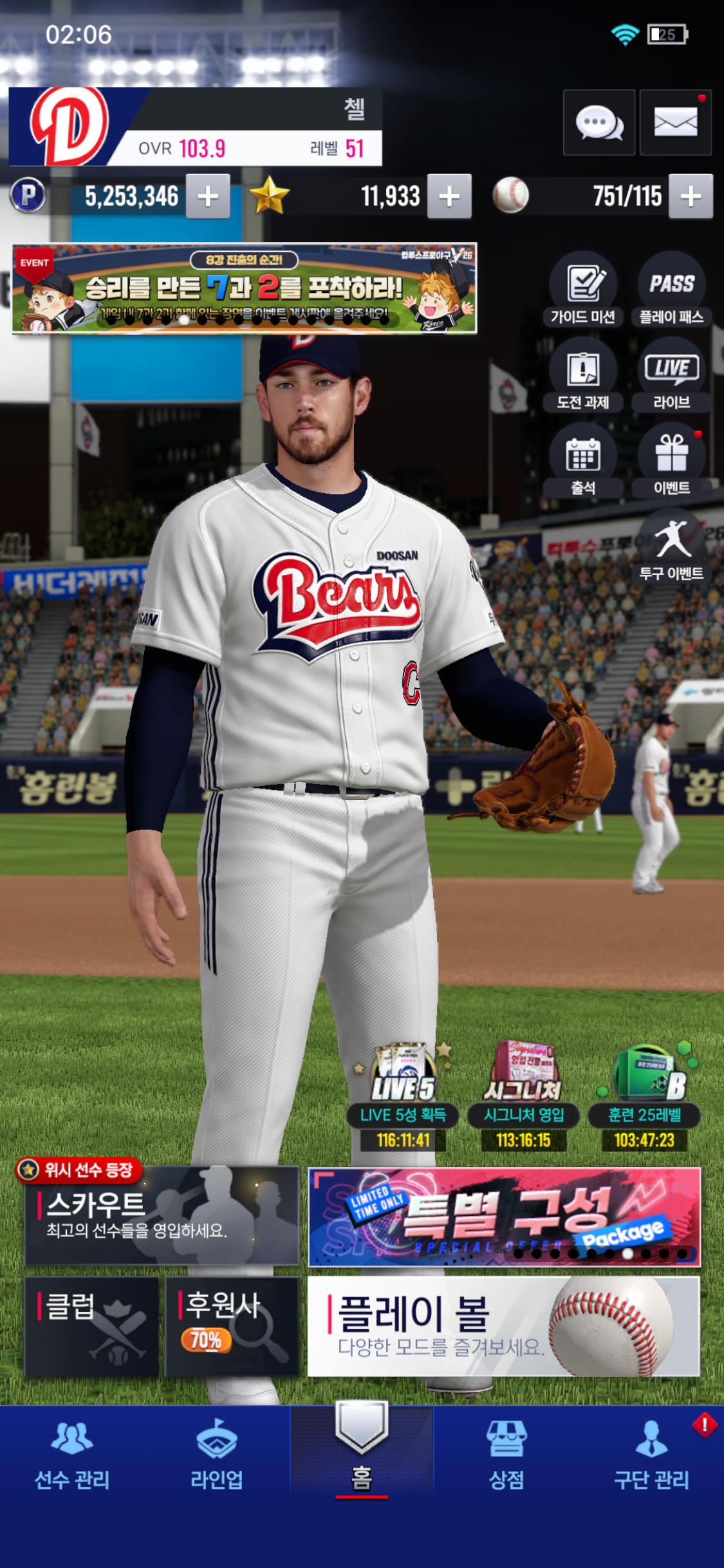Open 도전 과제
This screenshot has height=1568, width=724.
(583, 377)
